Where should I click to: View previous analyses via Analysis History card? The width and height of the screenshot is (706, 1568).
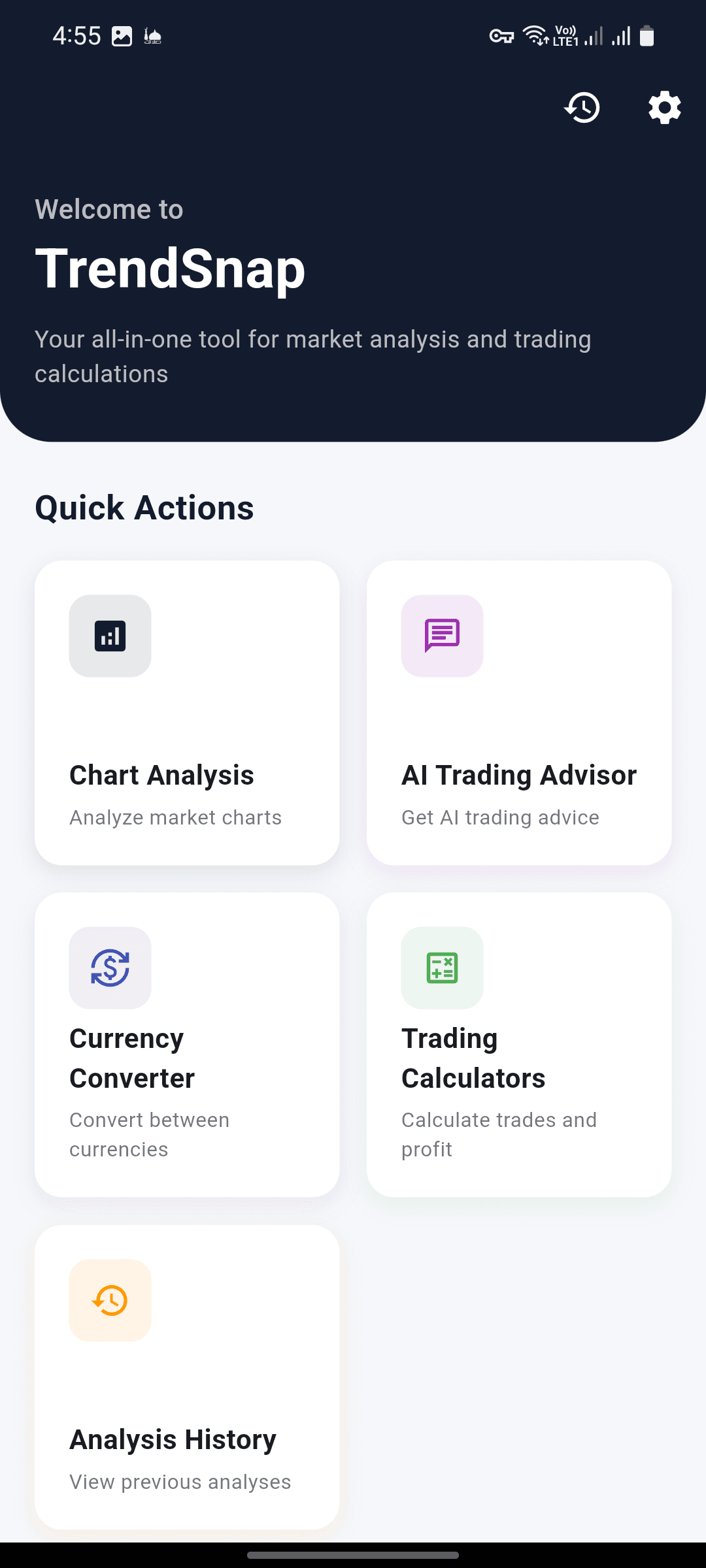(187, 1372)
